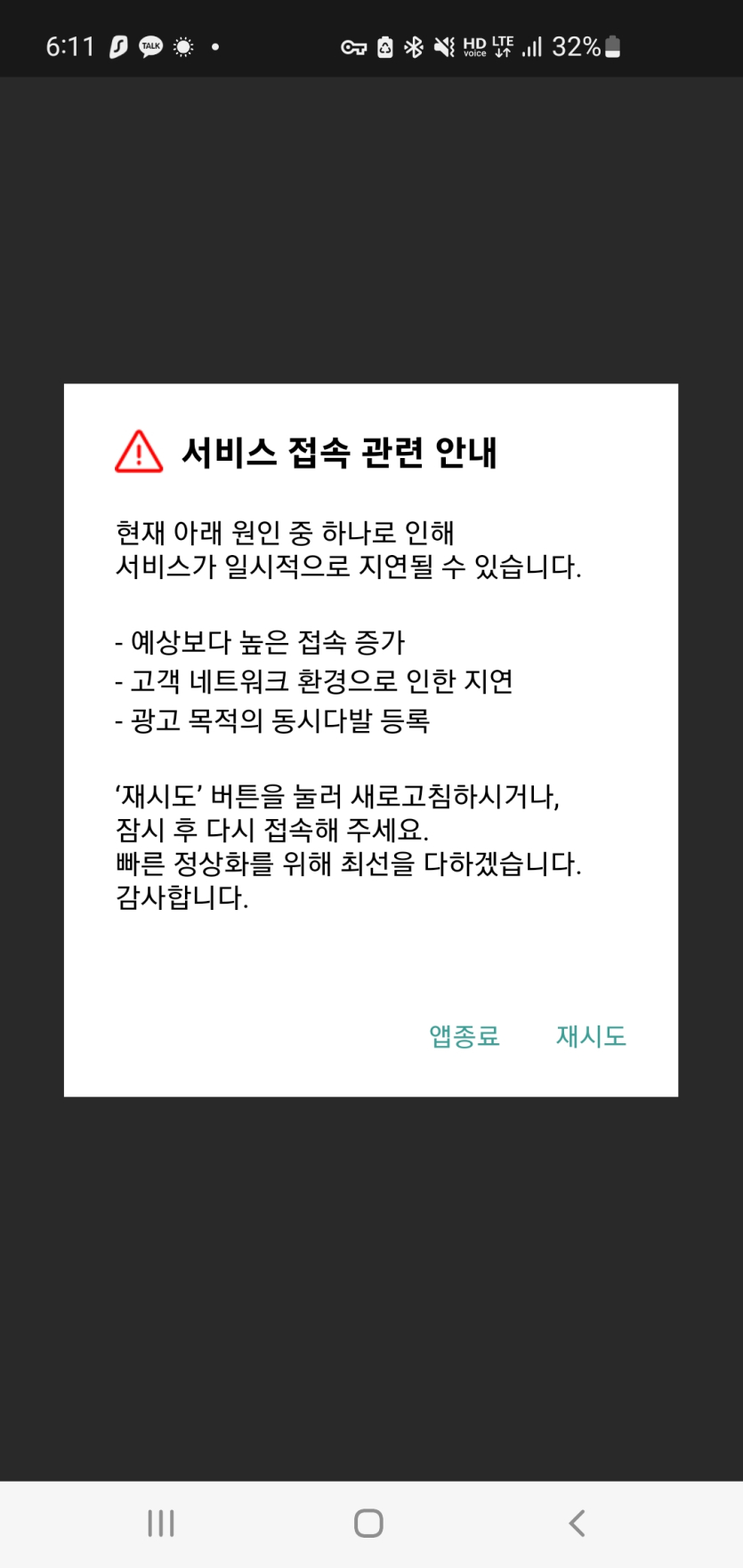Tap the battery saver icon in status bar
743x1568 pixels.
tap(384, 45)
